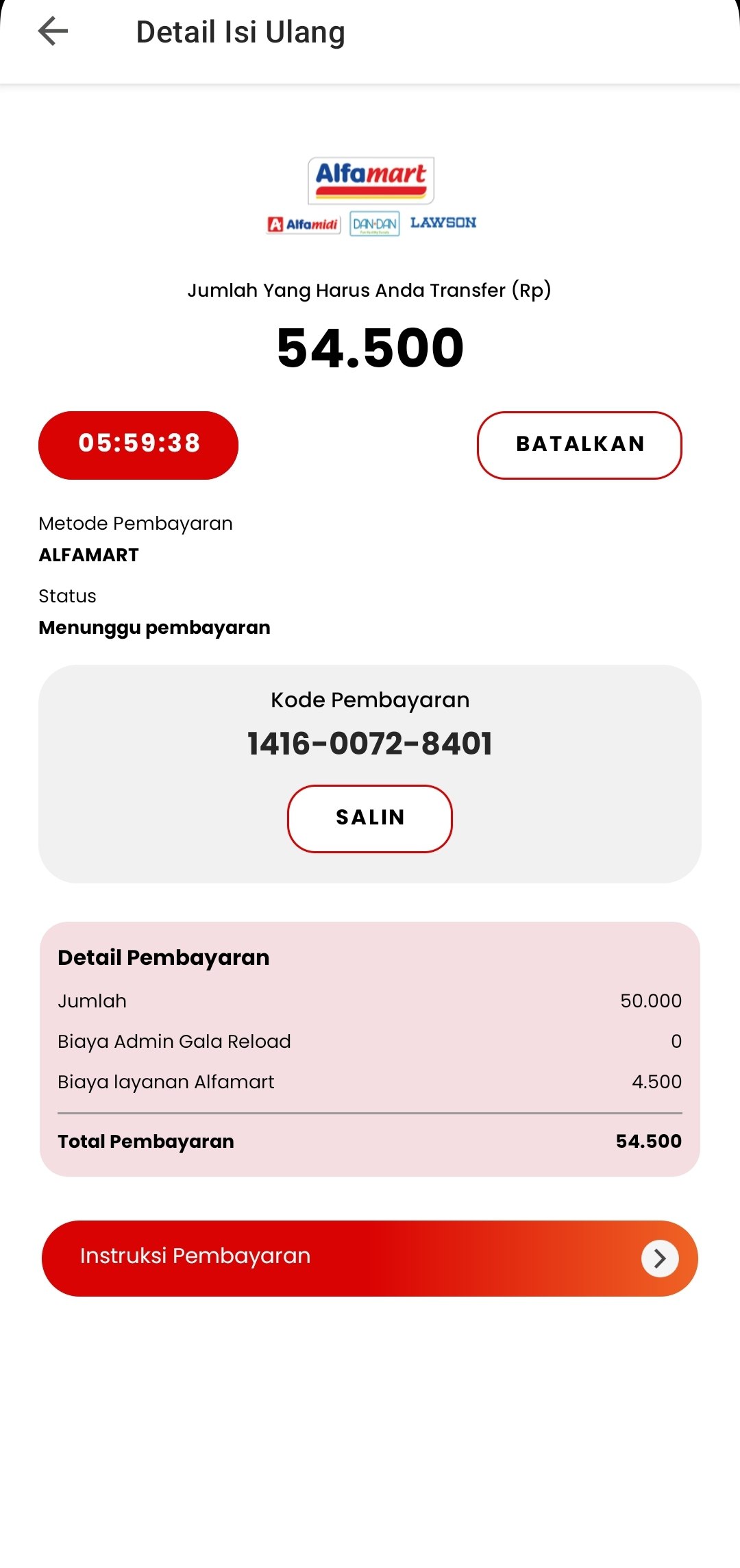Click the timer progress indicator 05:59:38

(x=138, y=444)
